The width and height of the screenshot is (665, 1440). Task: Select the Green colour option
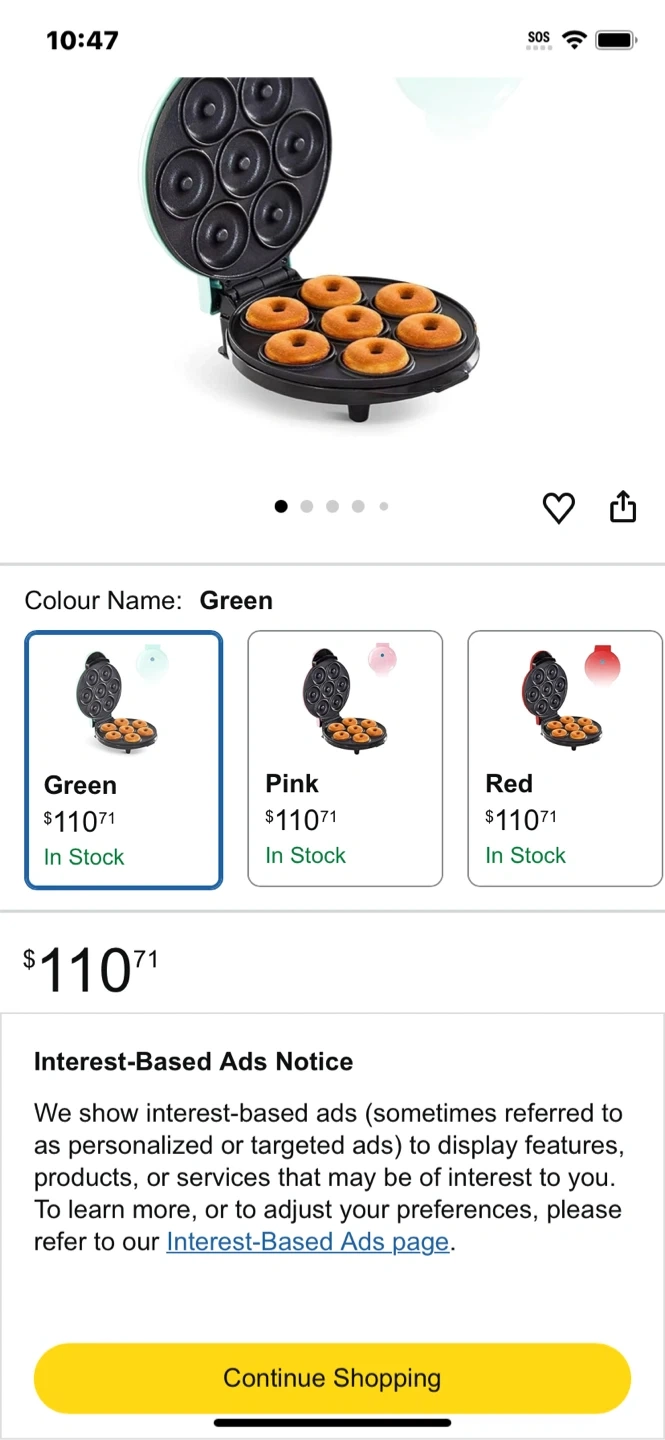pyautogui.click(x=123, y=760)
